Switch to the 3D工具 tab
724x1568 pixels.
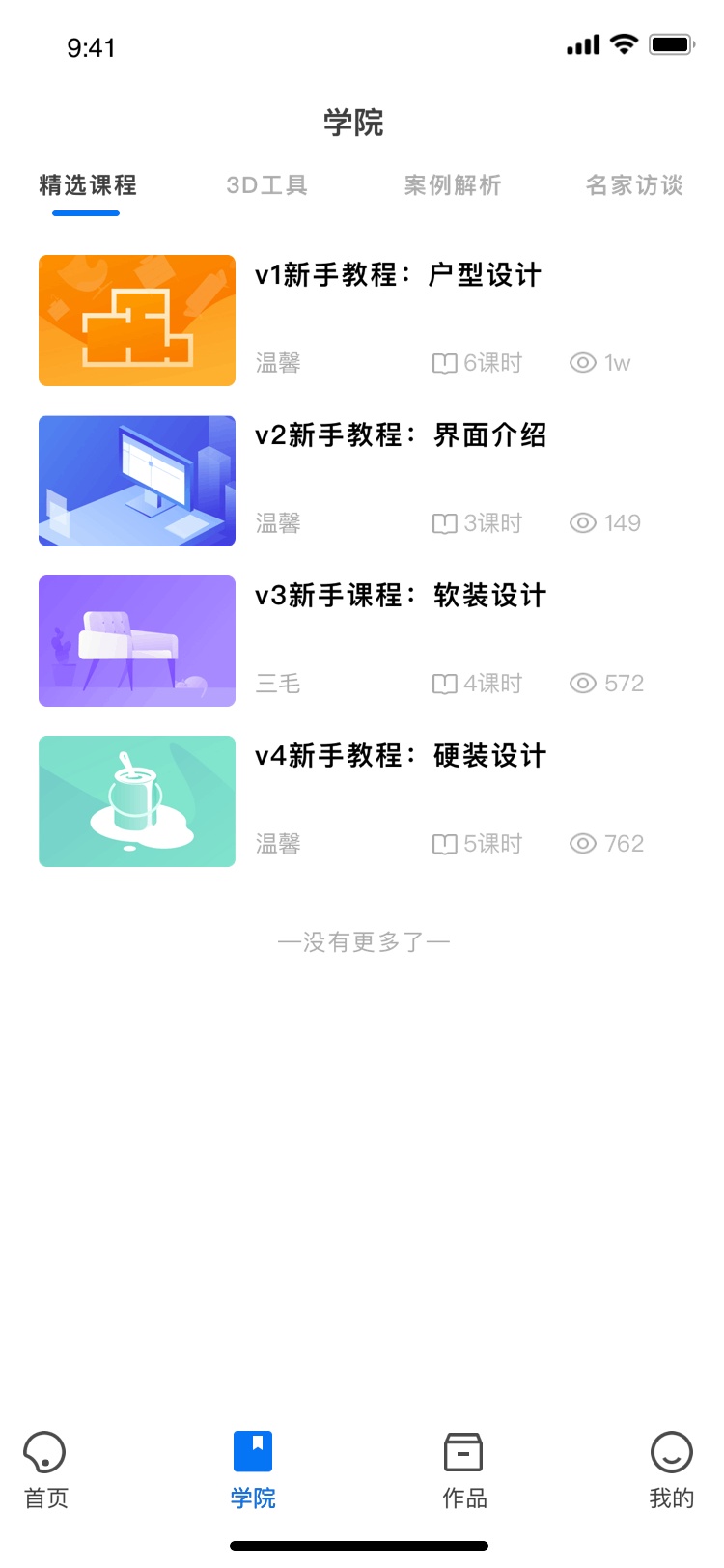pyautogui.click(x=266, y=185)
